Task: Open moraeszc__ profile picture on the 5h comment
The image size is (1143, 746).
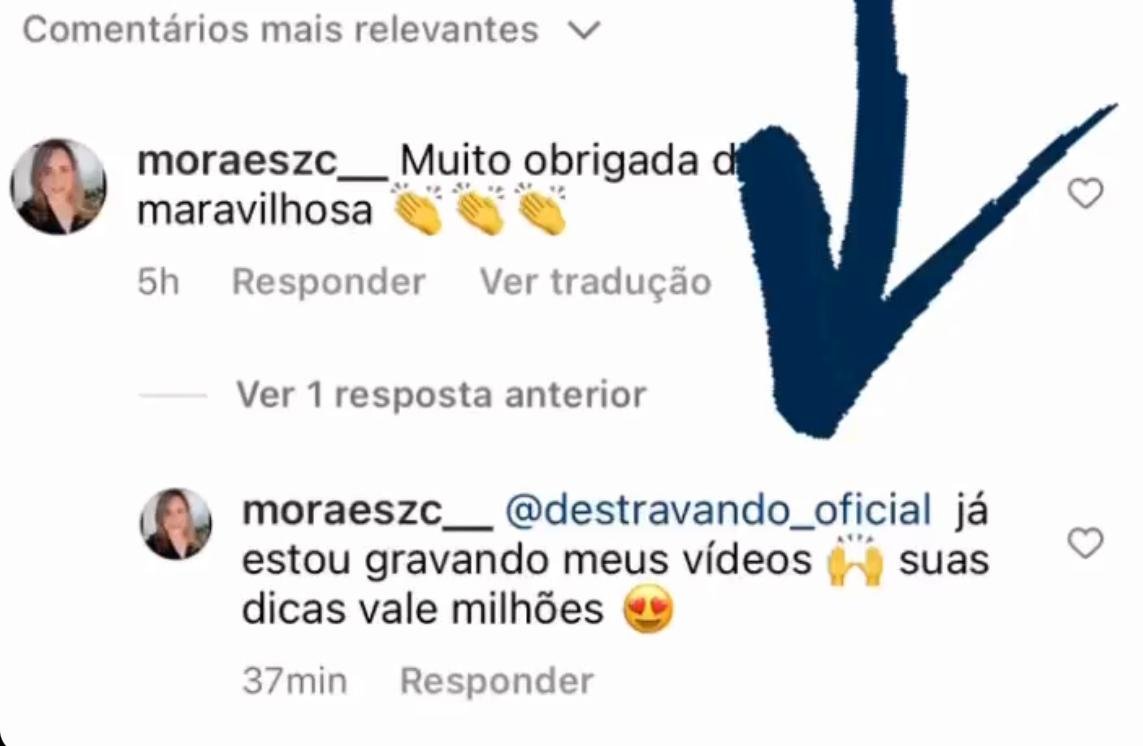Action: point(58,186)
